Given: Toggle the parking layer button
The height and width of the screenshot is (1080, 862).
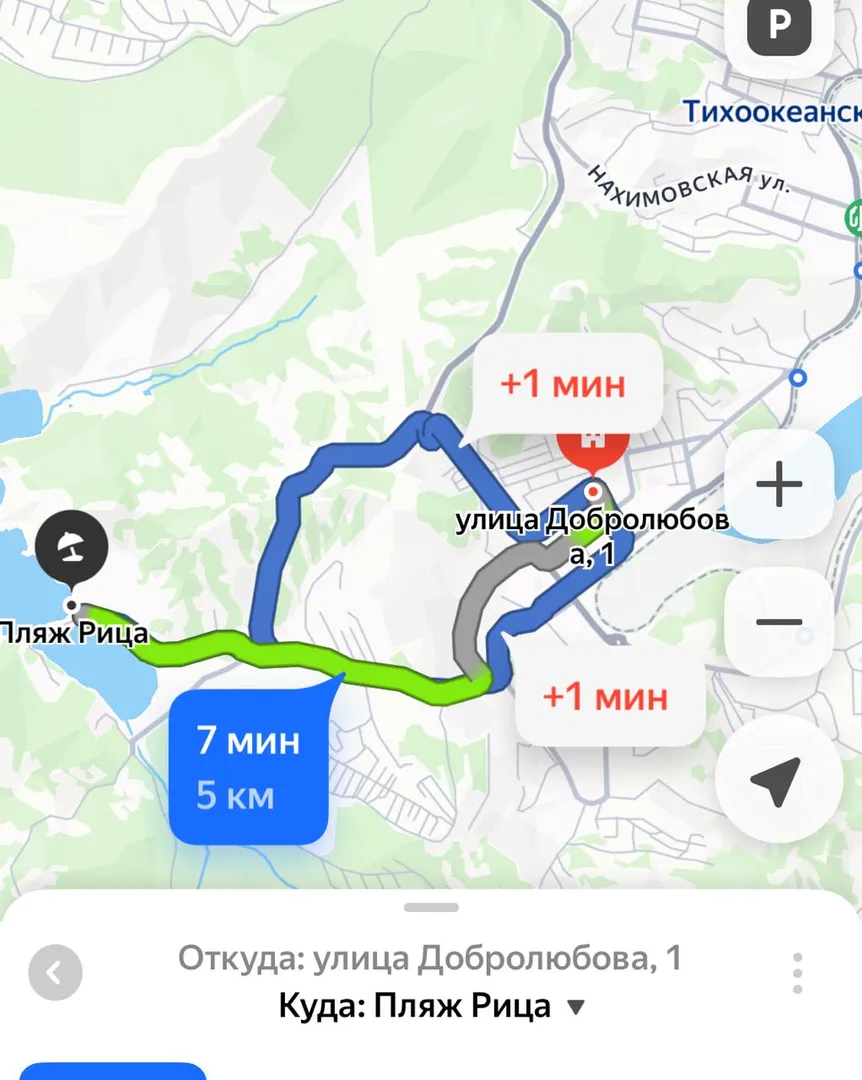Looking at the screenshot, I should (777, 26).
